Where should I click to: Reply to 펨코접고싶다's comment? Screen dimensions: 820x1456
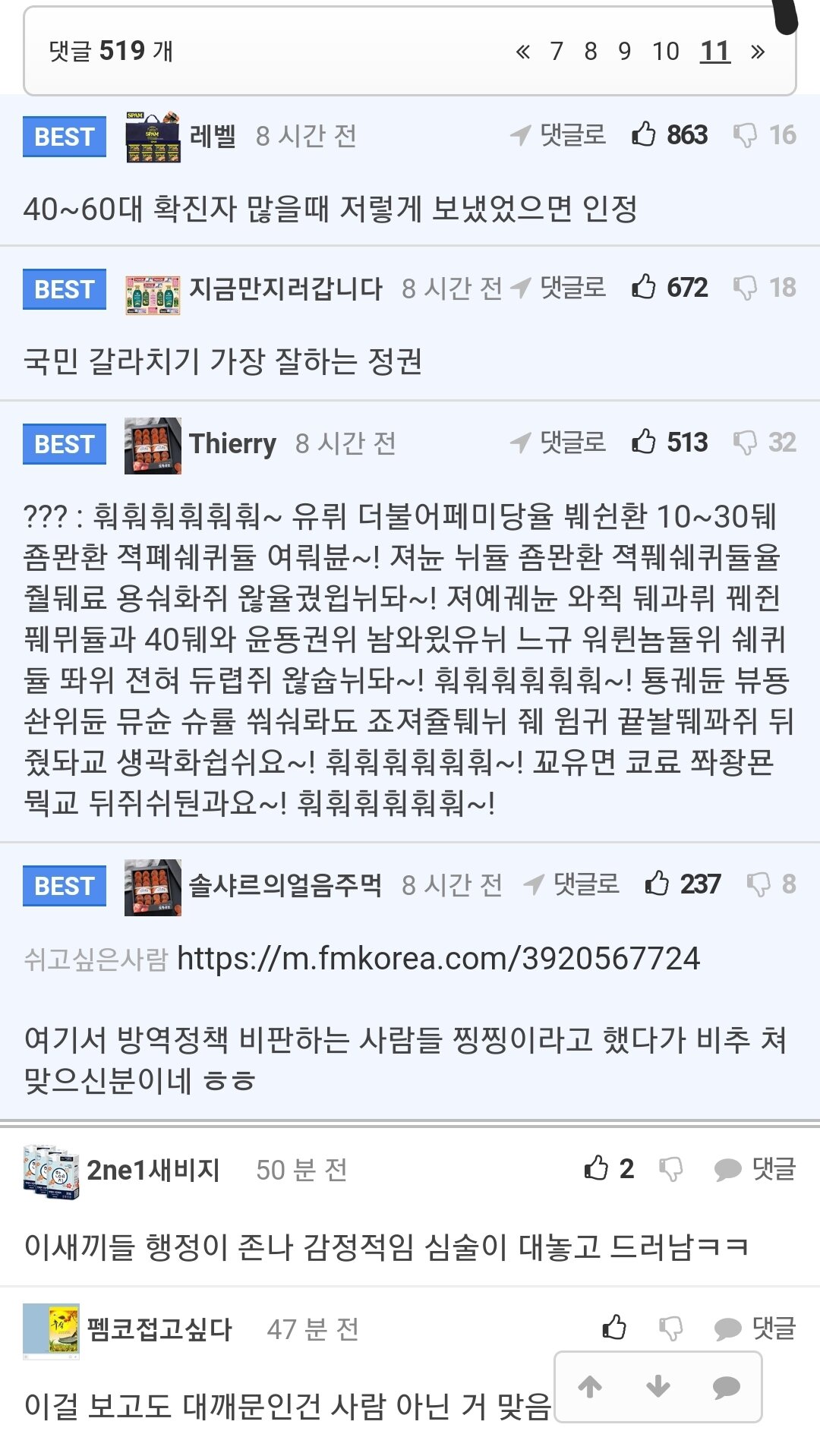click(755, 1328)
